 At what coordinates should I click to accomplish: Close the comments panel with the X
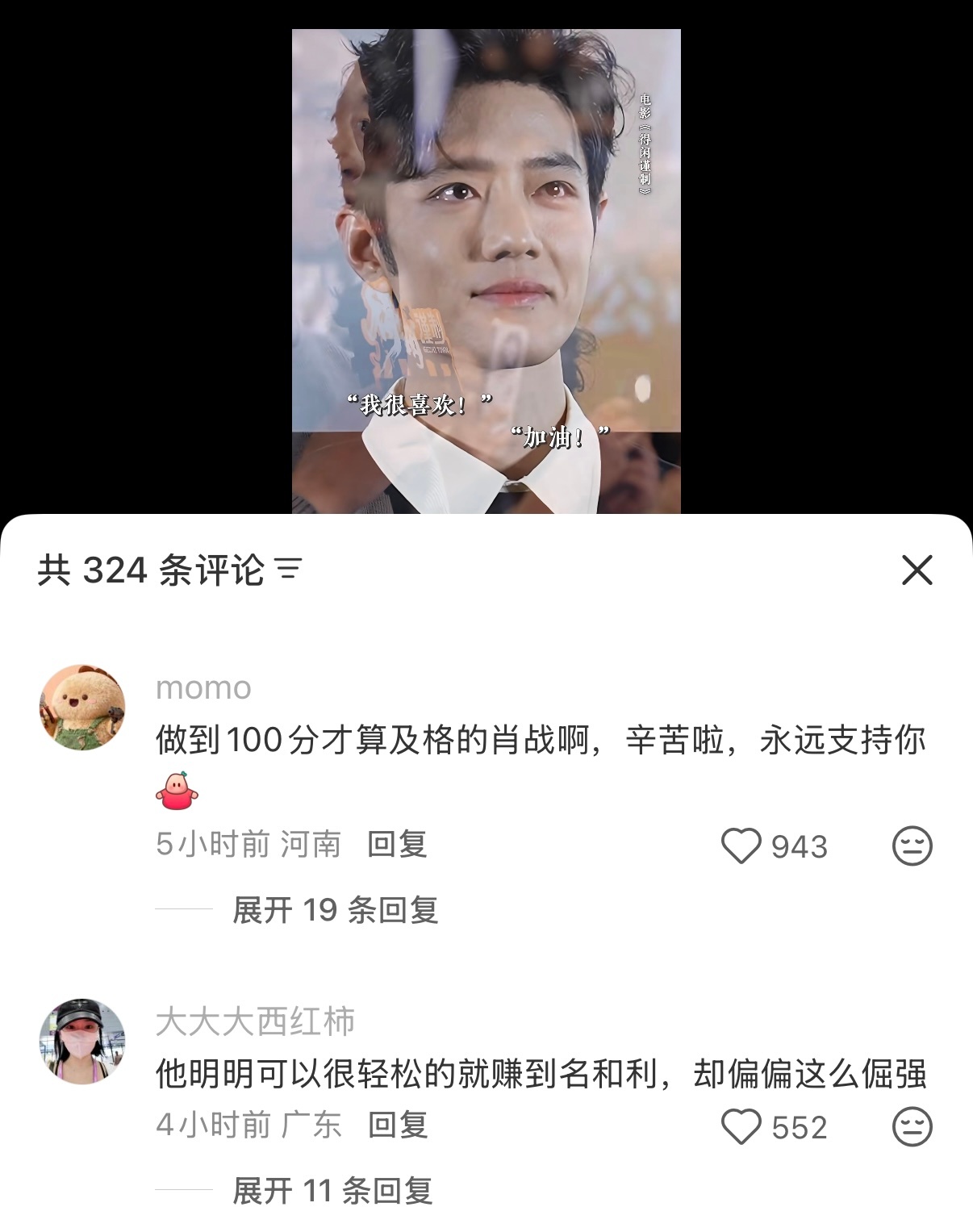[x=916, y=570]
